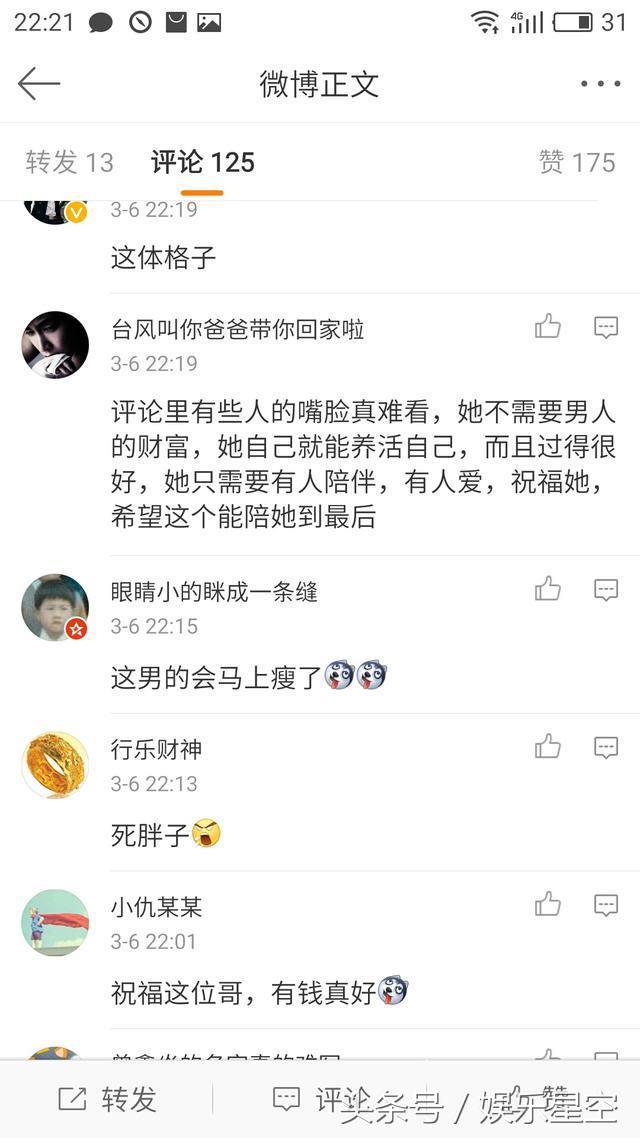Open the profile avatar of 行乐财神
The width and height of the screenshot is (640, 1138).
pyautogui.click(x=55, y=765)
